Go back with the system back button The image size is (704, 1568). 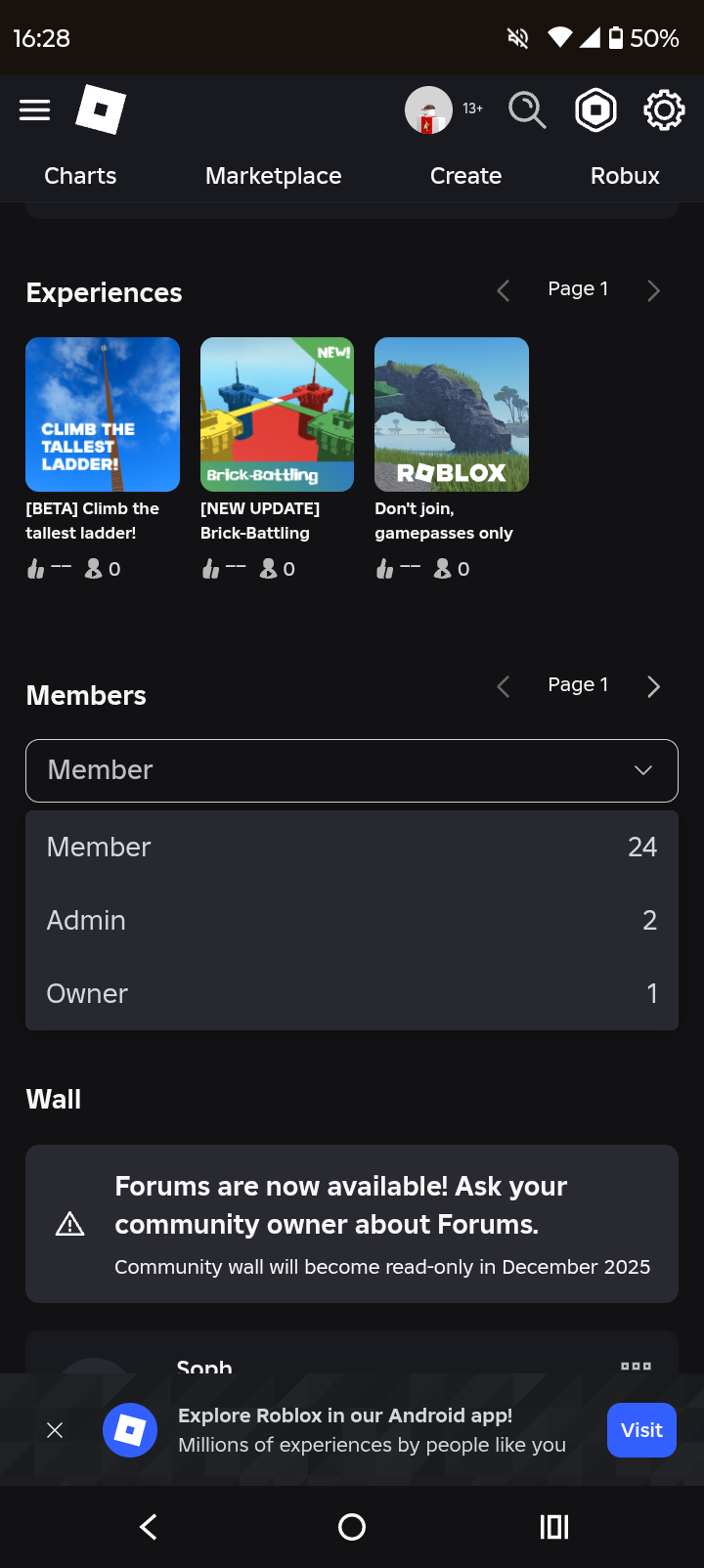point(149,1527)
